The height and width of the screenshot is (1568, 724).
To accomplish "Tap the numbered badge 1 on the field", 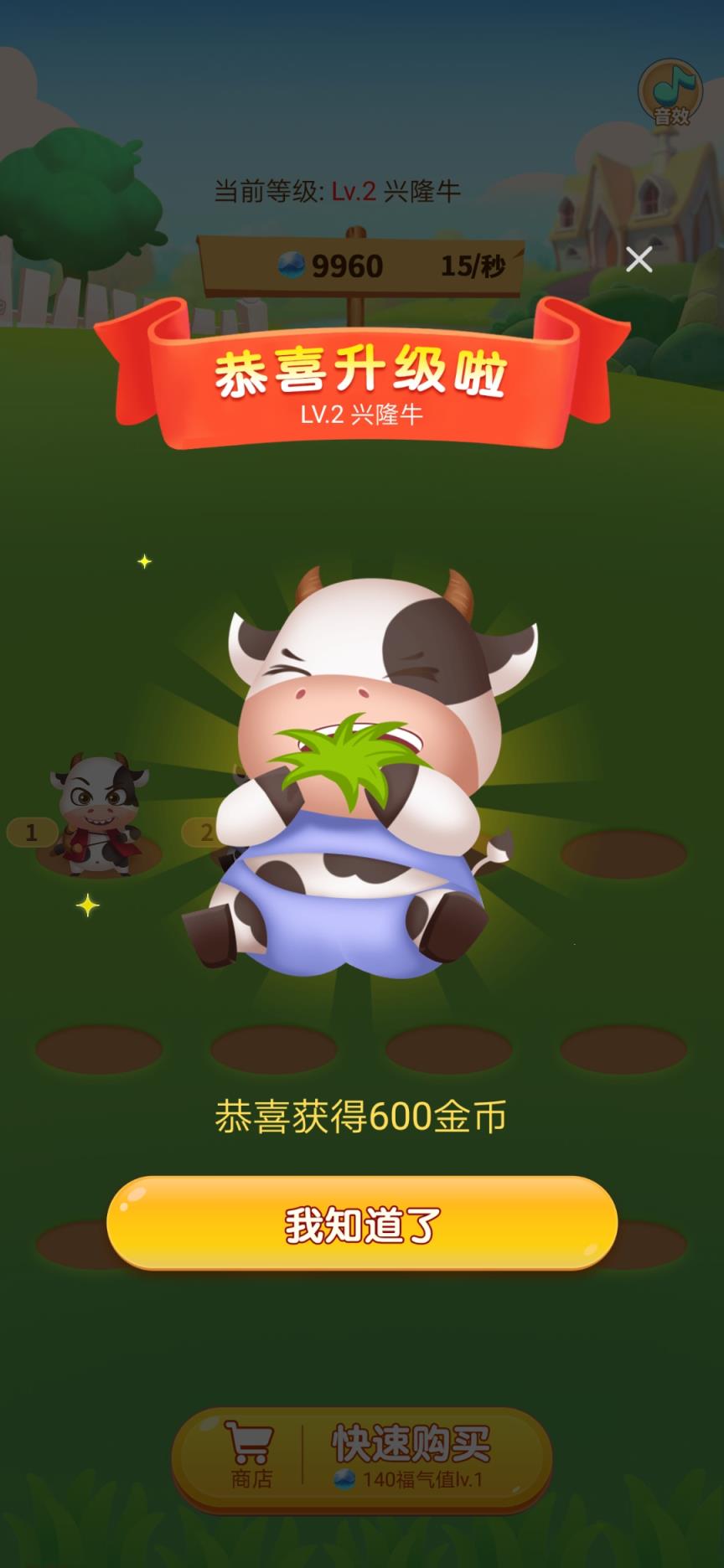I will (x=31, y=833).
